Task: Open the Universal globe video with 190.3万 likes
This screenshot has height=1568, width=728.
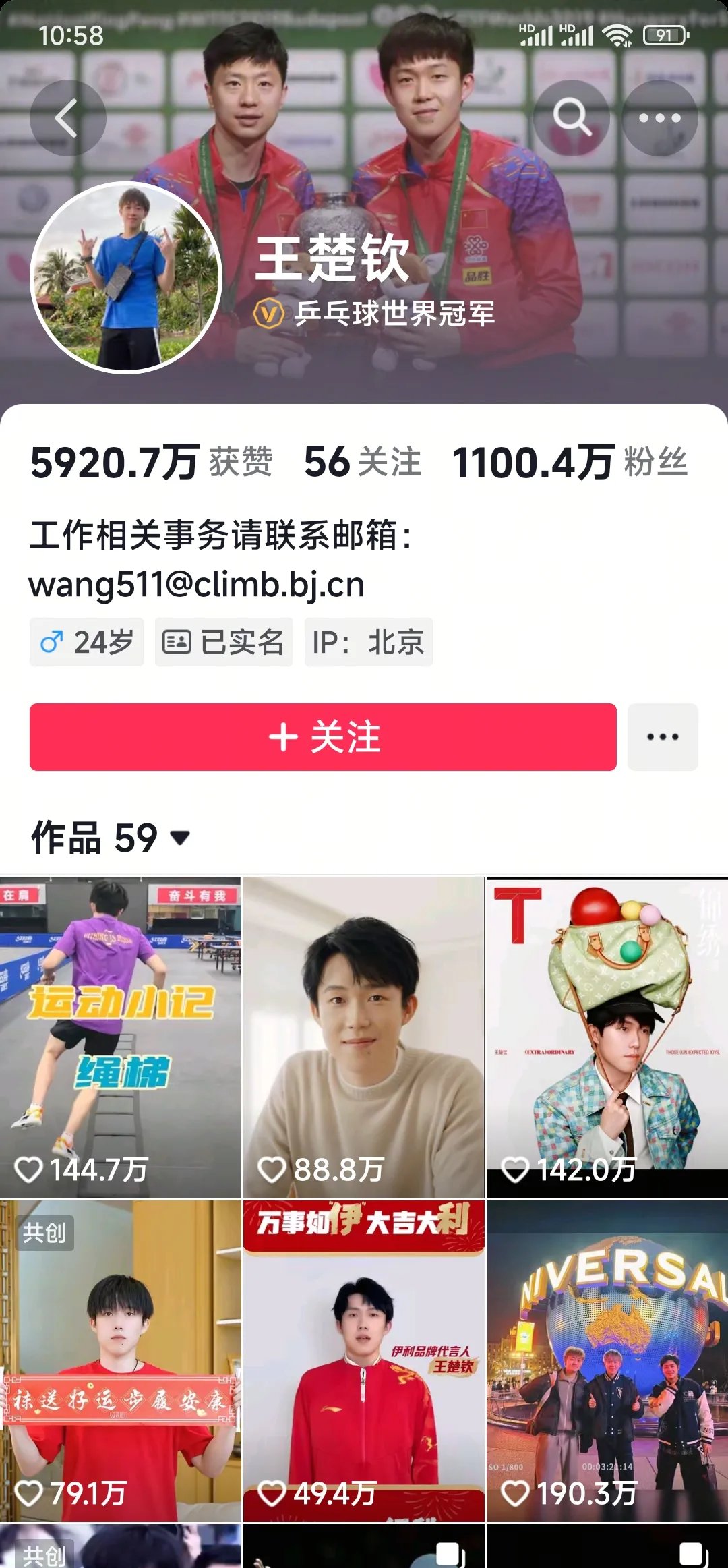Action: 607,1361
